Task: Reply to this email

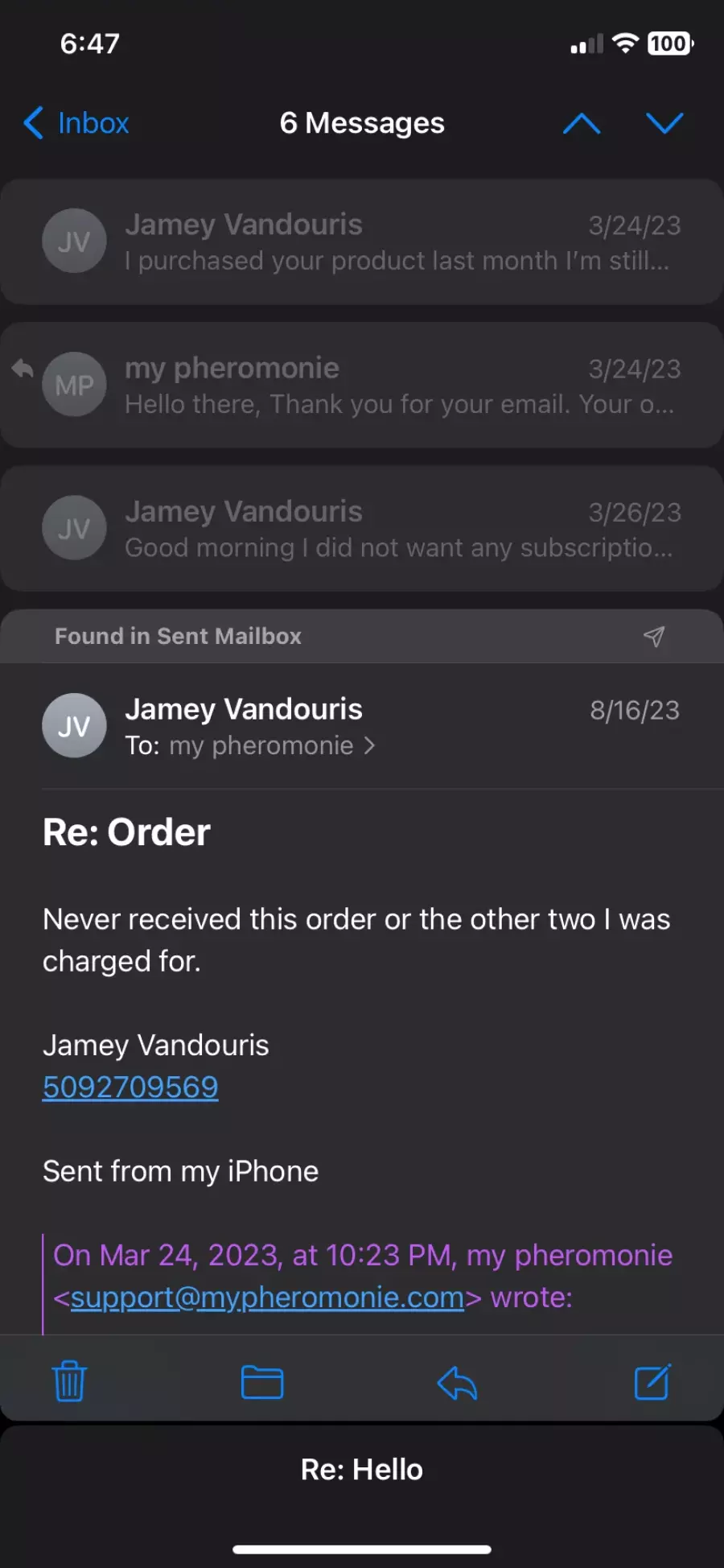Action: pyautogui.click(x=457, y=1383)
